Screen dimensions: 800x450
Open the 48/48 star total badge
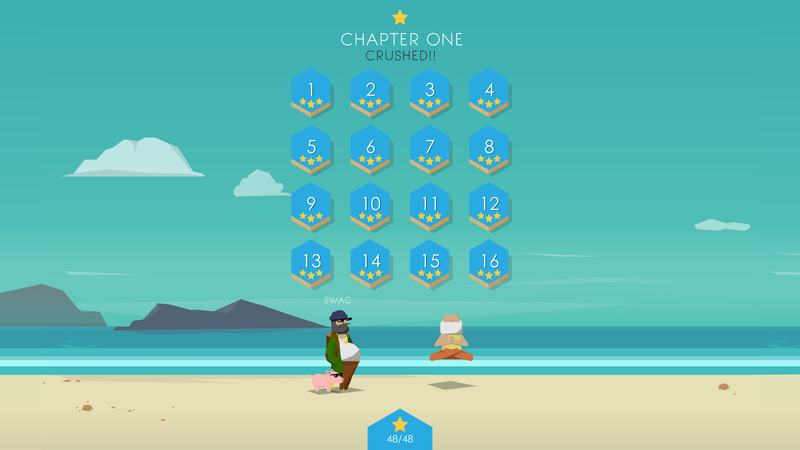(400, 431)
